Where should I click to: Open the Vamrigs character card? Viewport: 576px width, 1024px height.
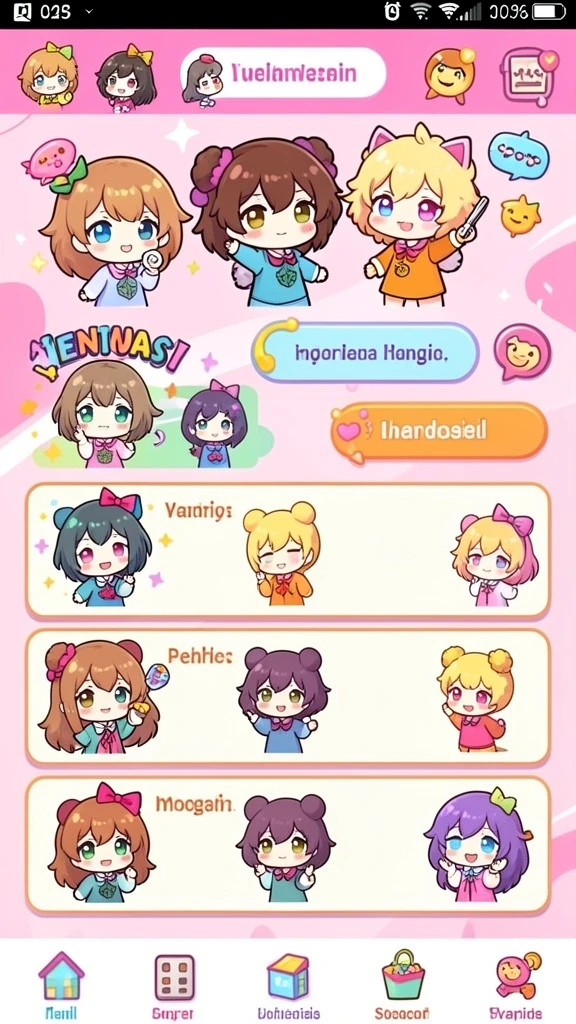pos(288,551)
